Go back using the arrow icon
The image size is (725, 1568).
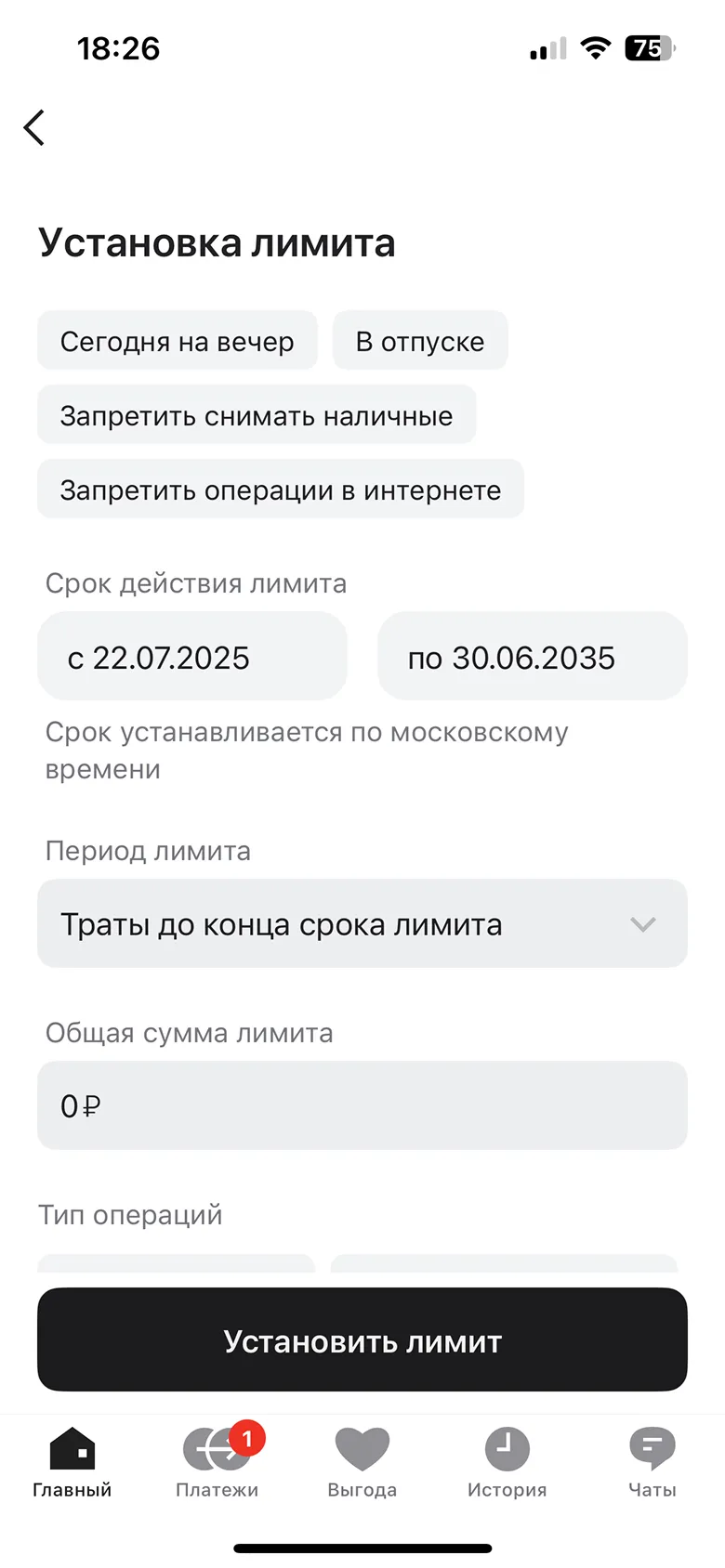click(34, 127)
